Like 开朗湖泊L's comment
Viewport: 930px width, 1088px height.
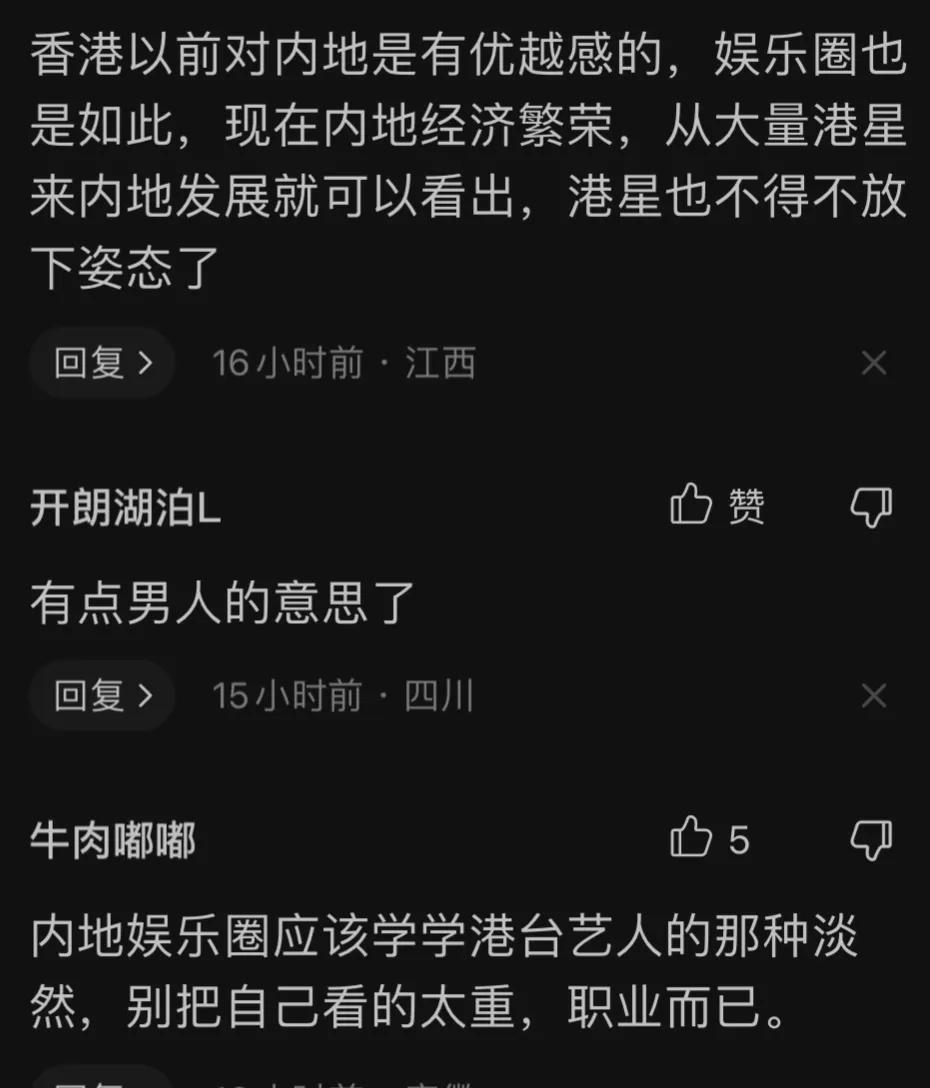(692, 506)
